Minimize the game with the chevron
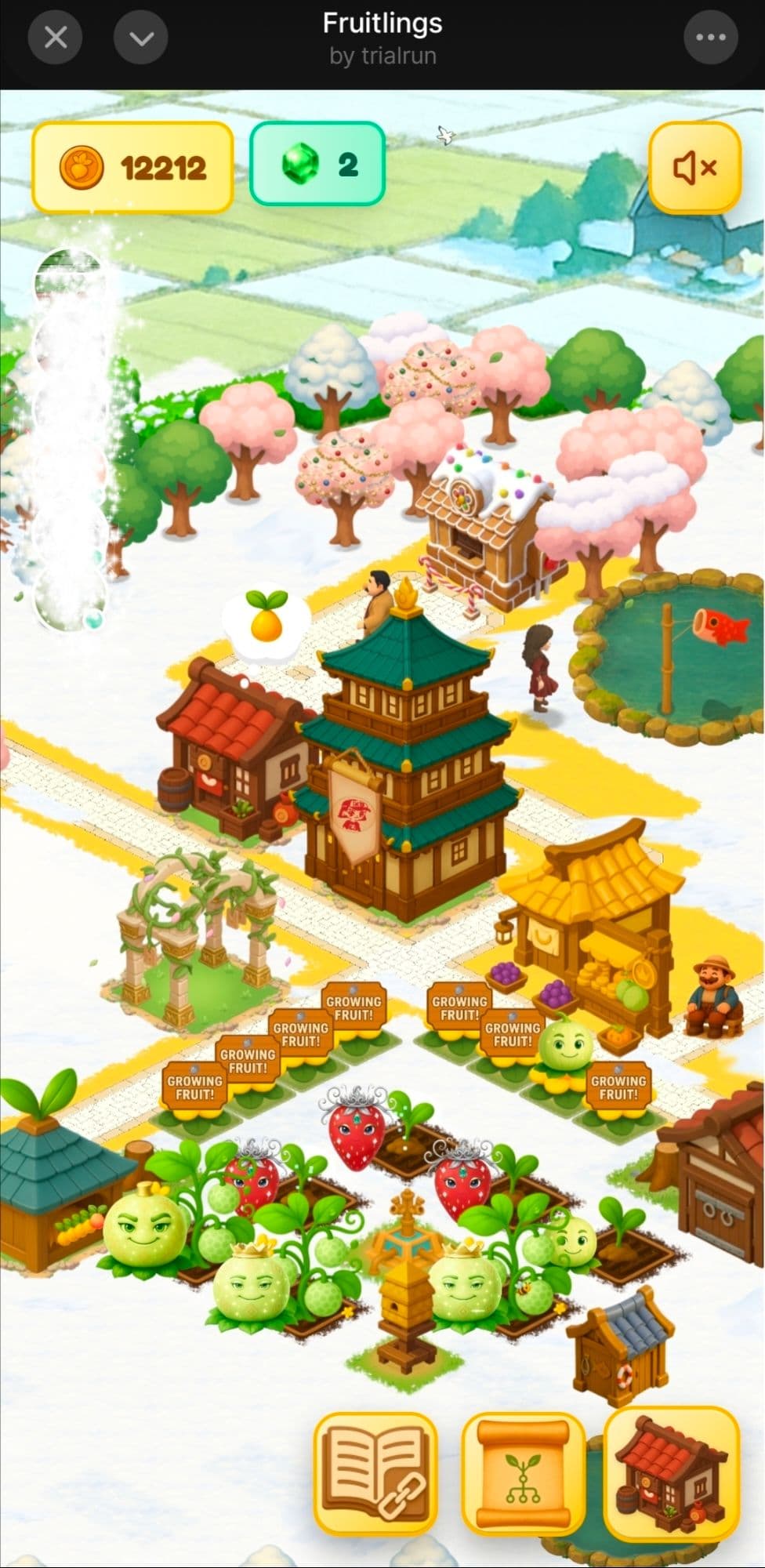The width and height of the screenshot is (765, 1568). click(x=141, y=37)
